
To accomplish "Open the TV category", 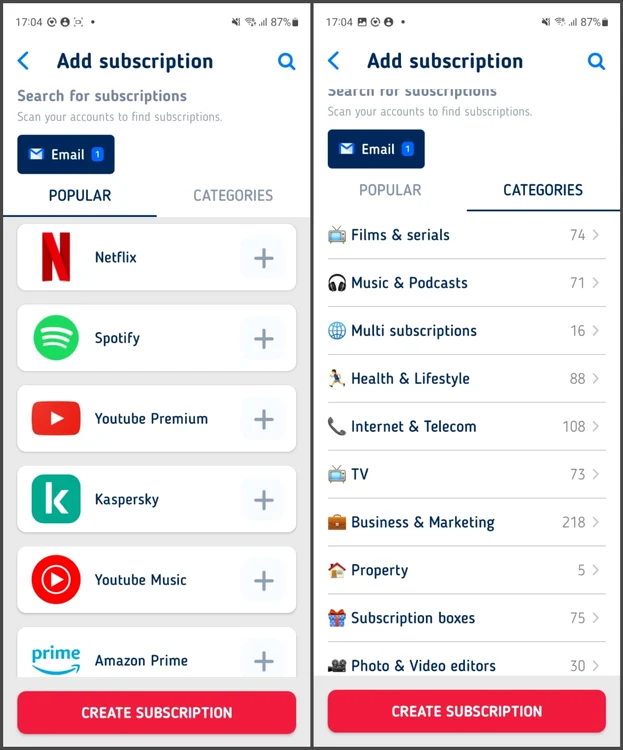I will click(466, 474).
